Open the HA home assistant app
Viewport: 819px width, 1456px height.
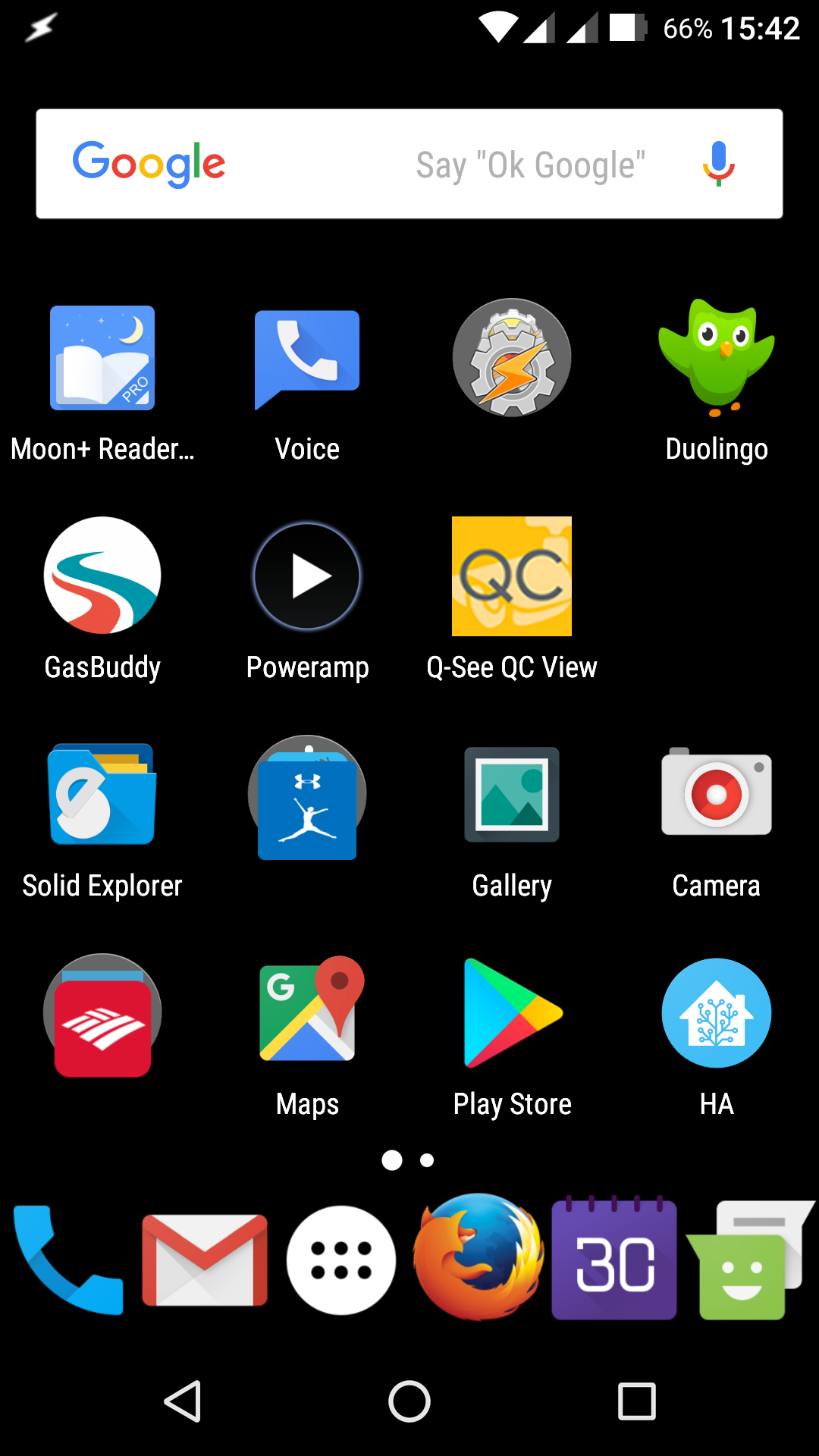(x=717, y=1013)
